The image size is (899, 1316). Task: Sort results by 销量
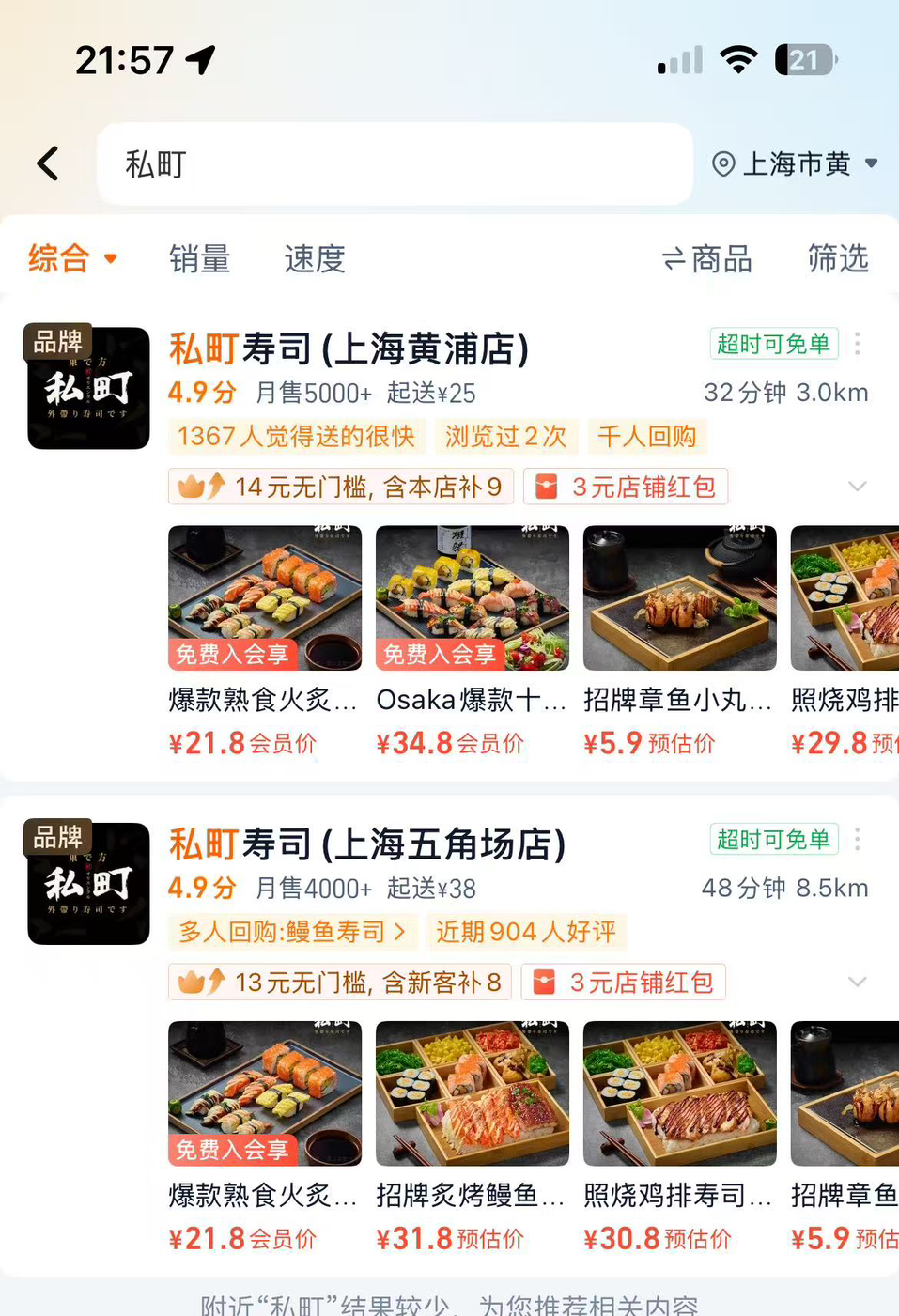click(199, 259)
